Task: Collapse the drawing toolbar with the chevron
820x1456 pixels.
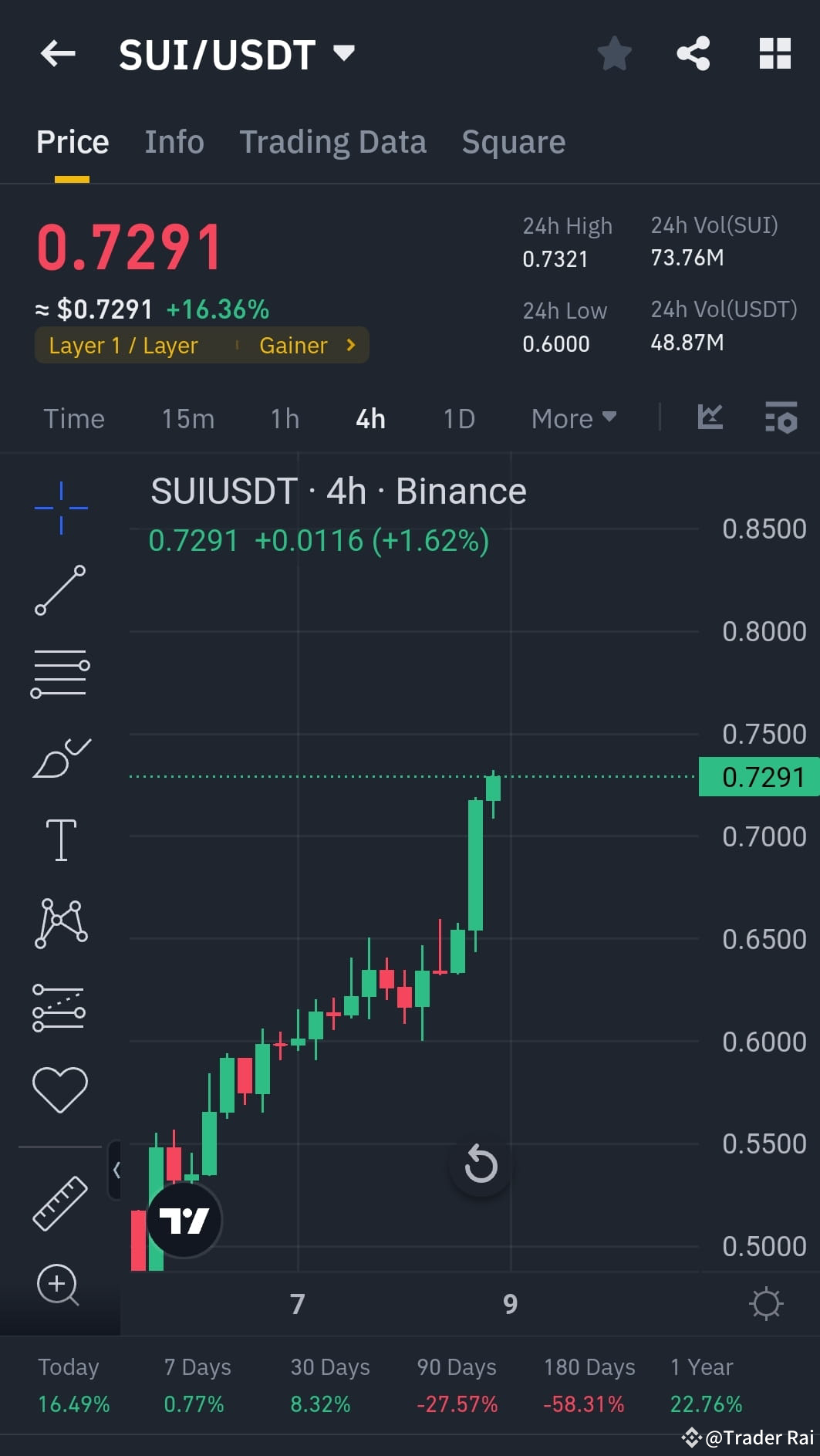Action: 117,1170
